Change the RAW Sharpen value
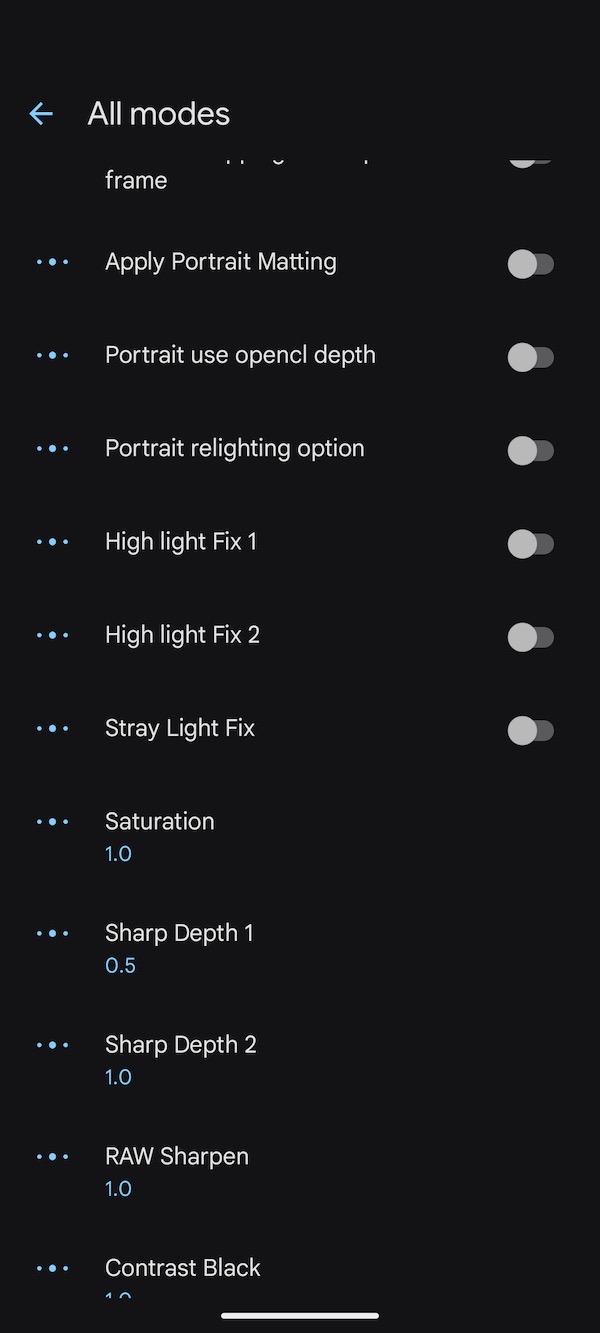 tap(177, 1170)
